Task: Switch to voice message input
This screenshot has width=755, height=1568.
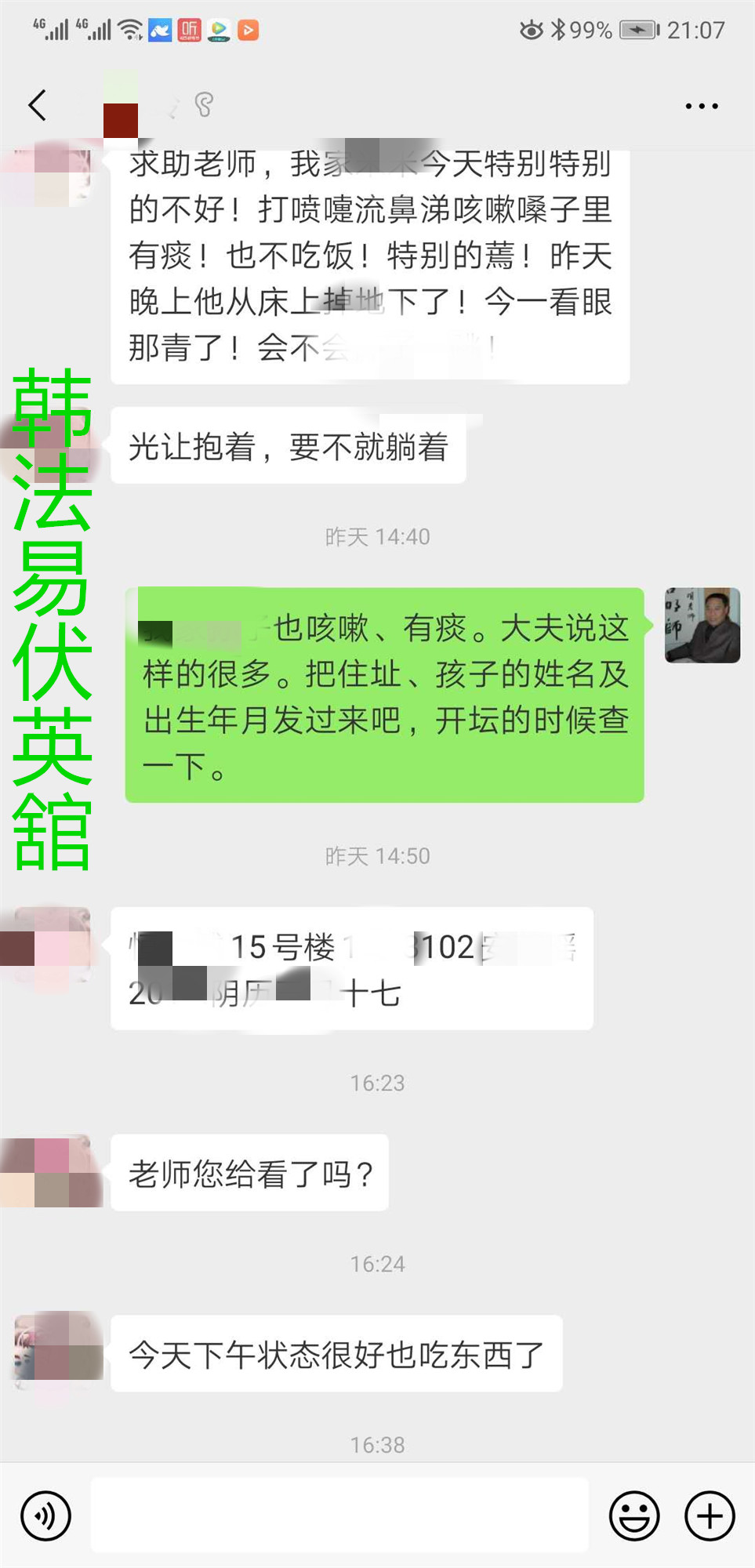Action: (45, 1515)
